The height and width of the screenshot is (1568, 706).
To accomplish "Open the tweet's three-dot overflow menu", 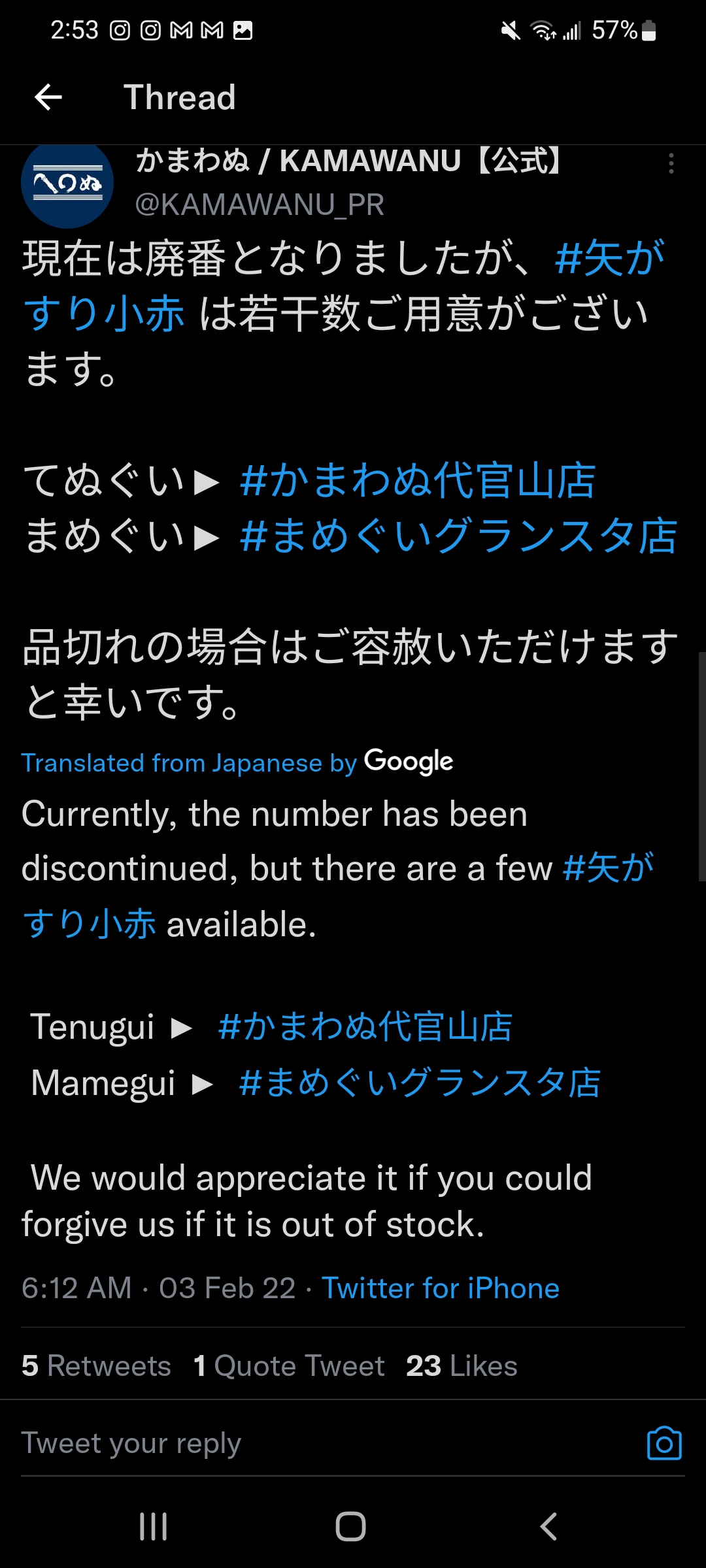I will [671, 163].
